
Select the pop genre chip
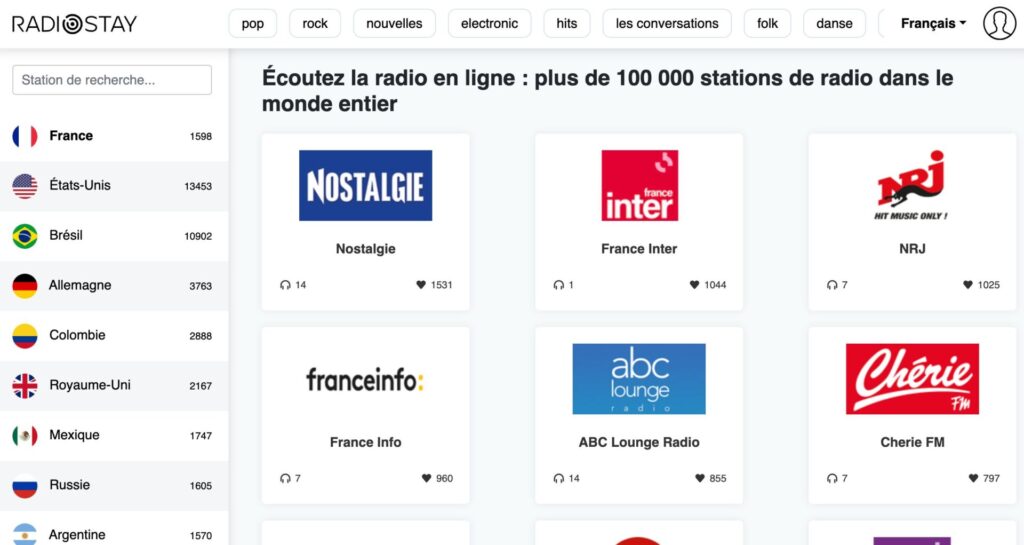[x=253, y=23]
